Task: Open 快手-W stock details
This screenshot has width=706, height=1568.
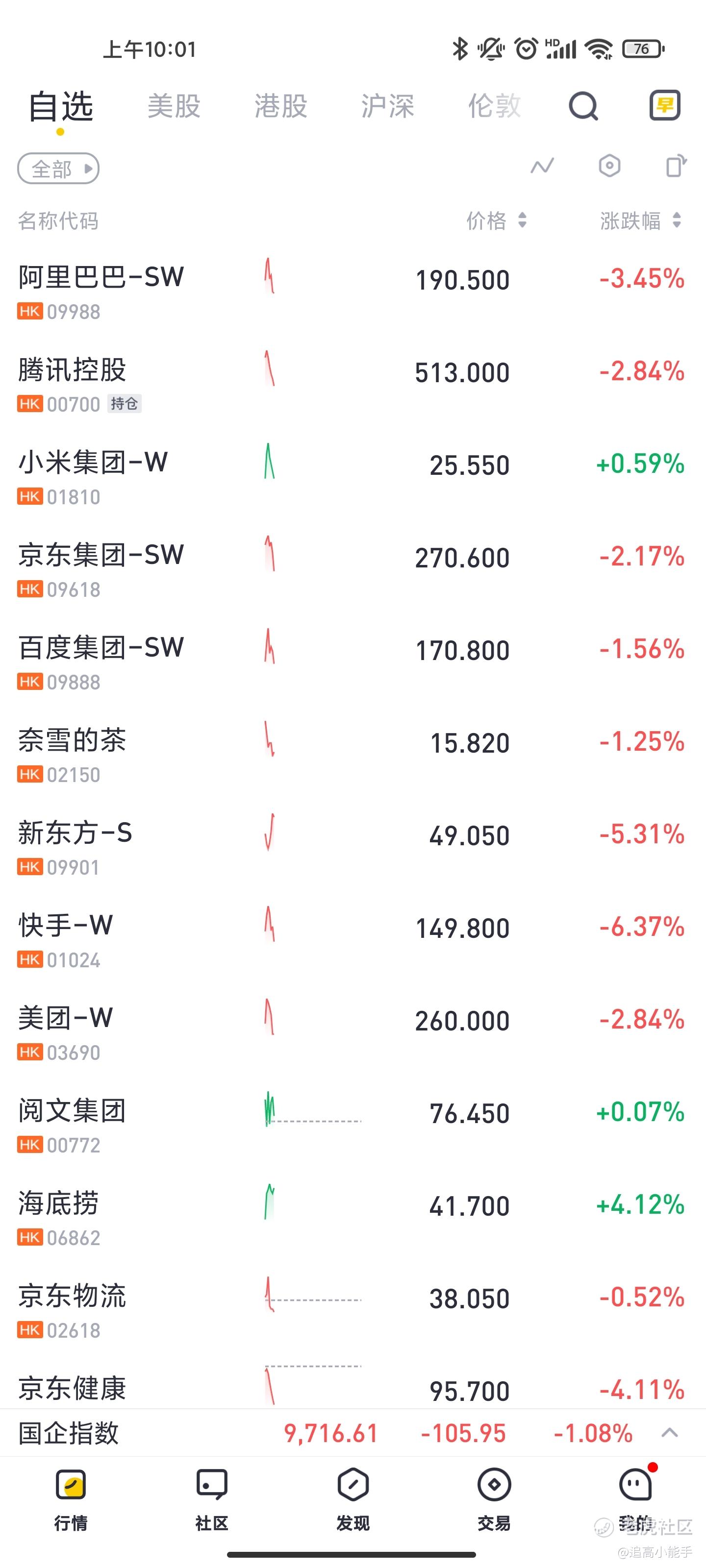Action: point(66,938)
